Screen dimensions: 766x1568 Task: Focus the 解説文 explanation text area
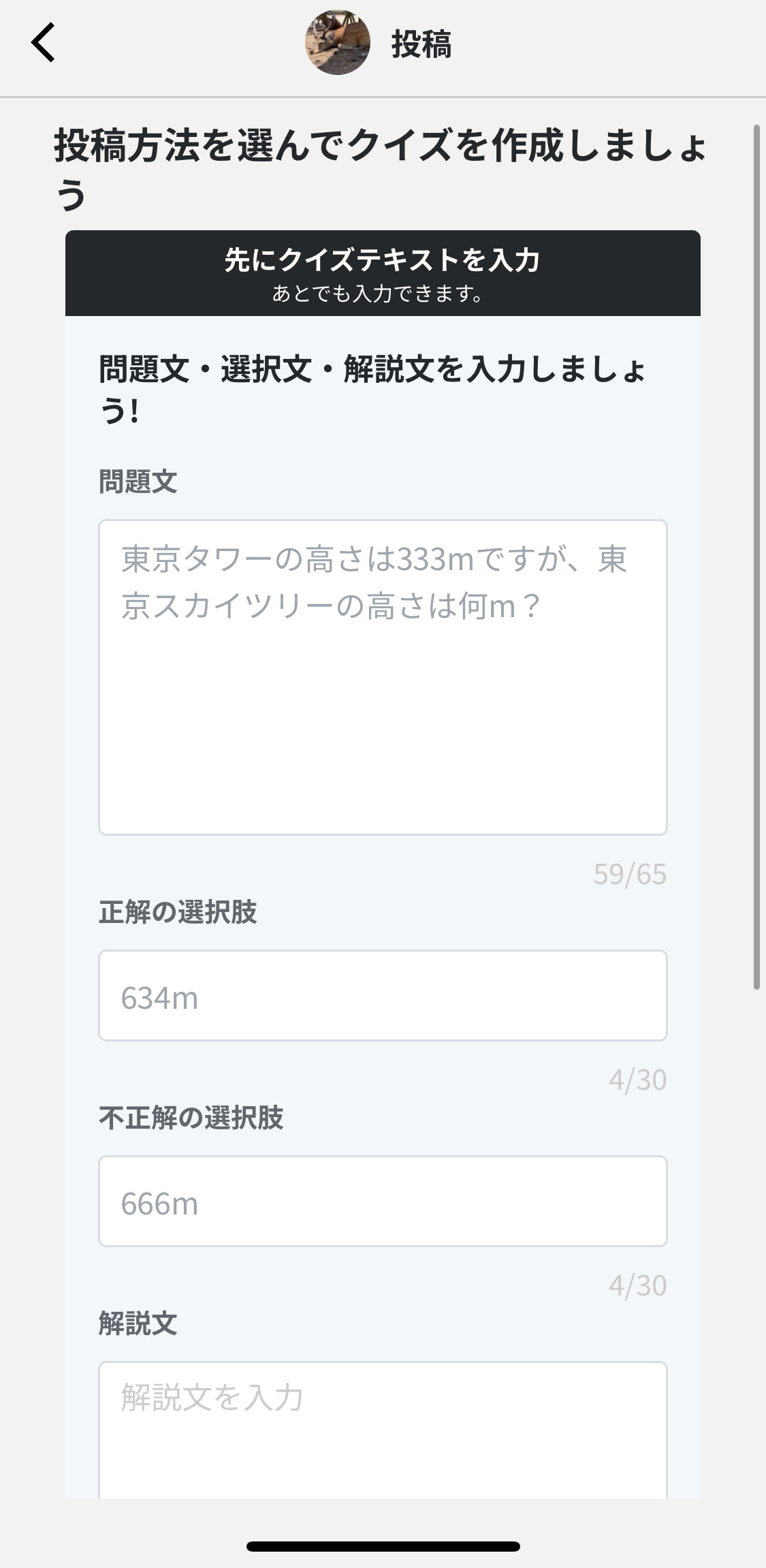coord(383,1430)
